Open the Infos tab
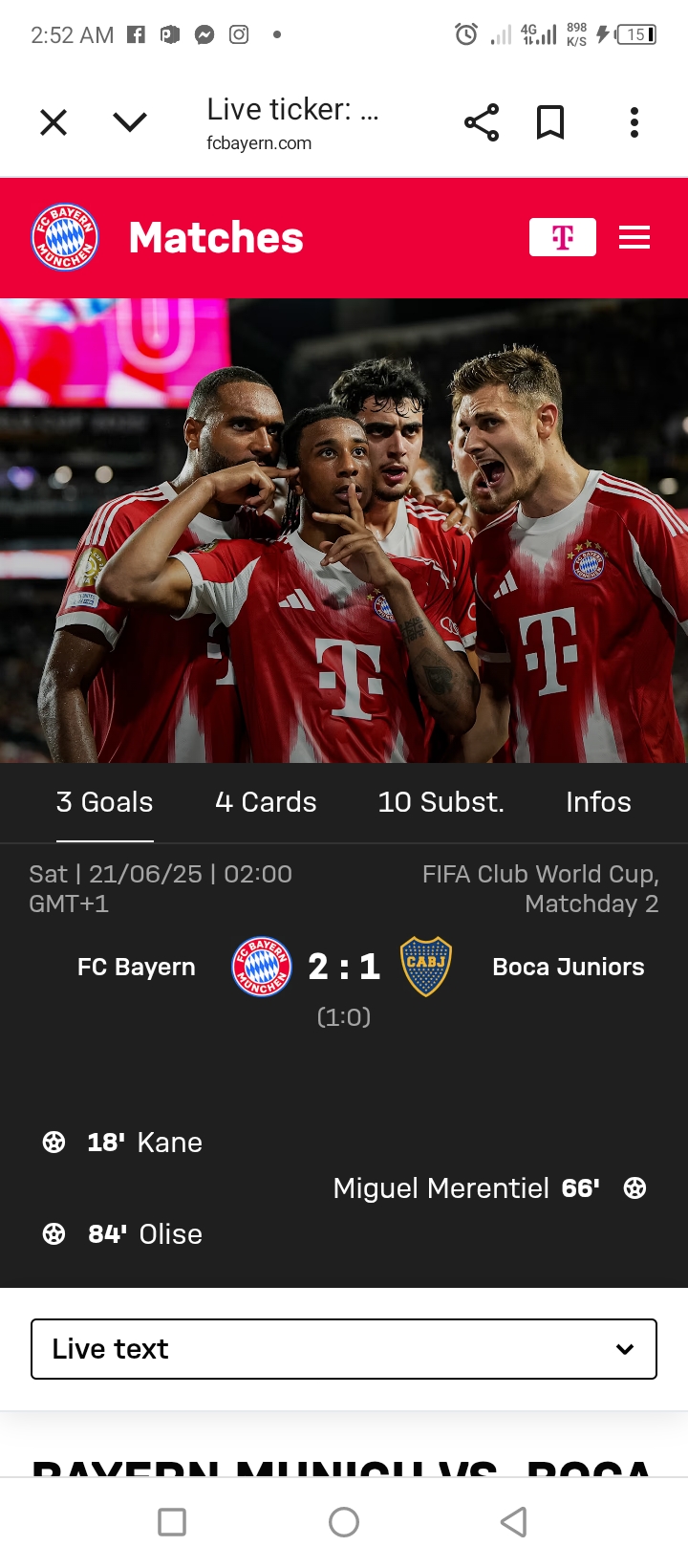This screenshot has height=1568, width=688. tap(598, 802)
